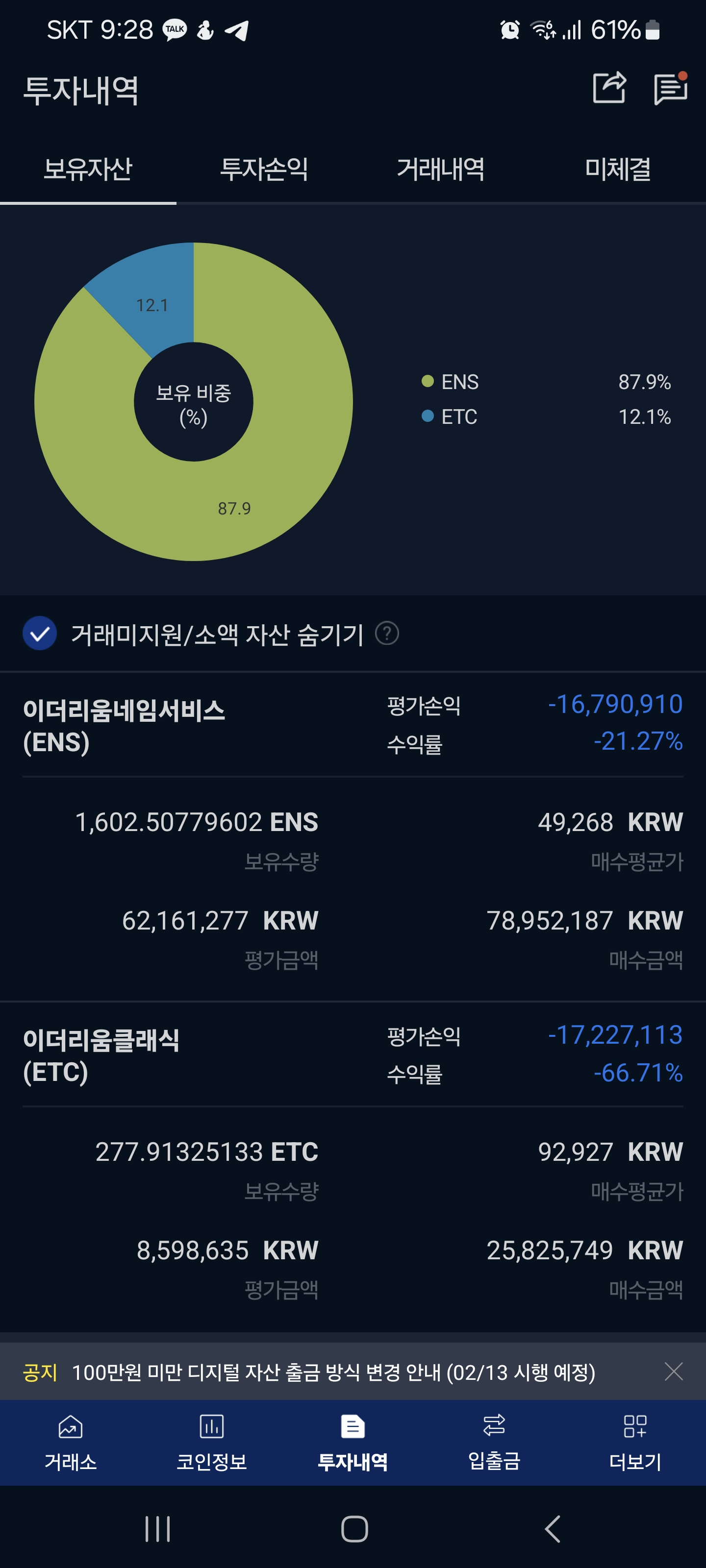Image resolution: width=706 pixels, height=1568 pixels.
Task: Open the 입출금 tab
Action: [494, 1443]
